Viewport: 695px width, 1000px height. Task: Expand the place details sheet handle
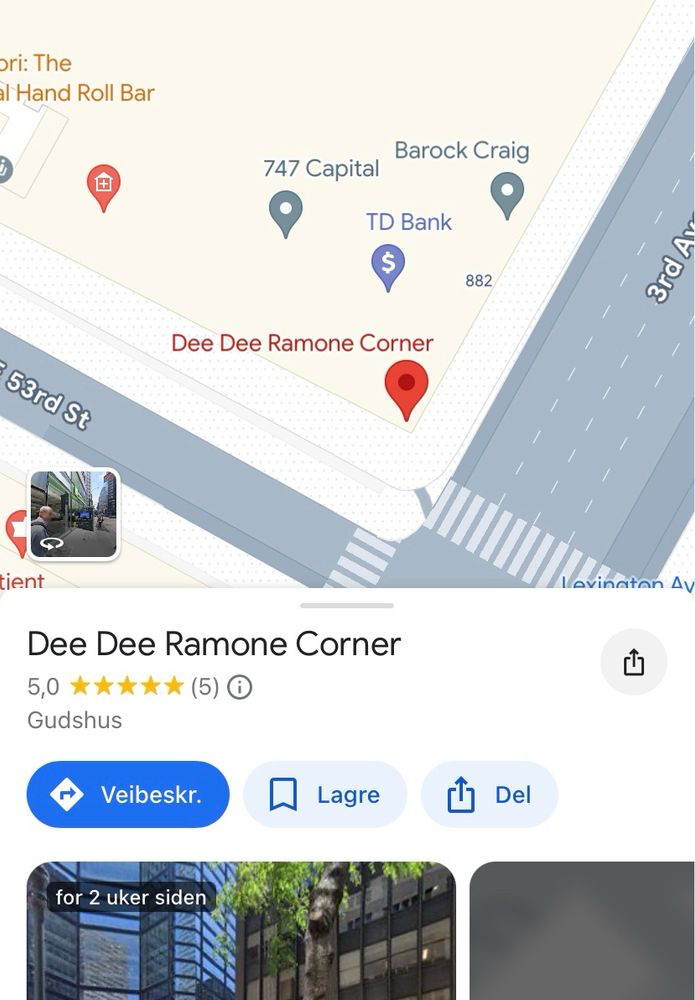click(347, 605)
